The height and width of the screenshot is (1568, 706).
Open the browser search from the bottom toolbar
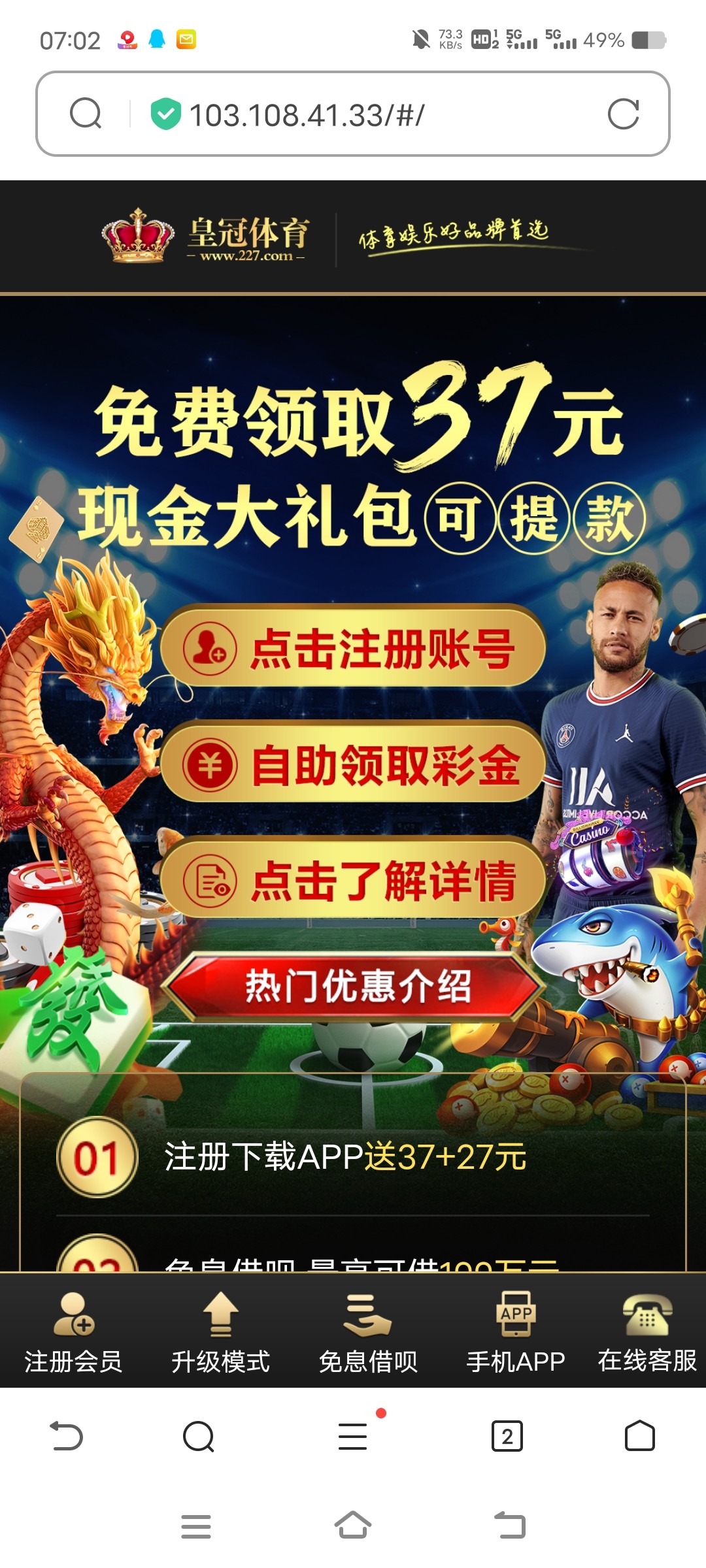[x=199, y=1436]
